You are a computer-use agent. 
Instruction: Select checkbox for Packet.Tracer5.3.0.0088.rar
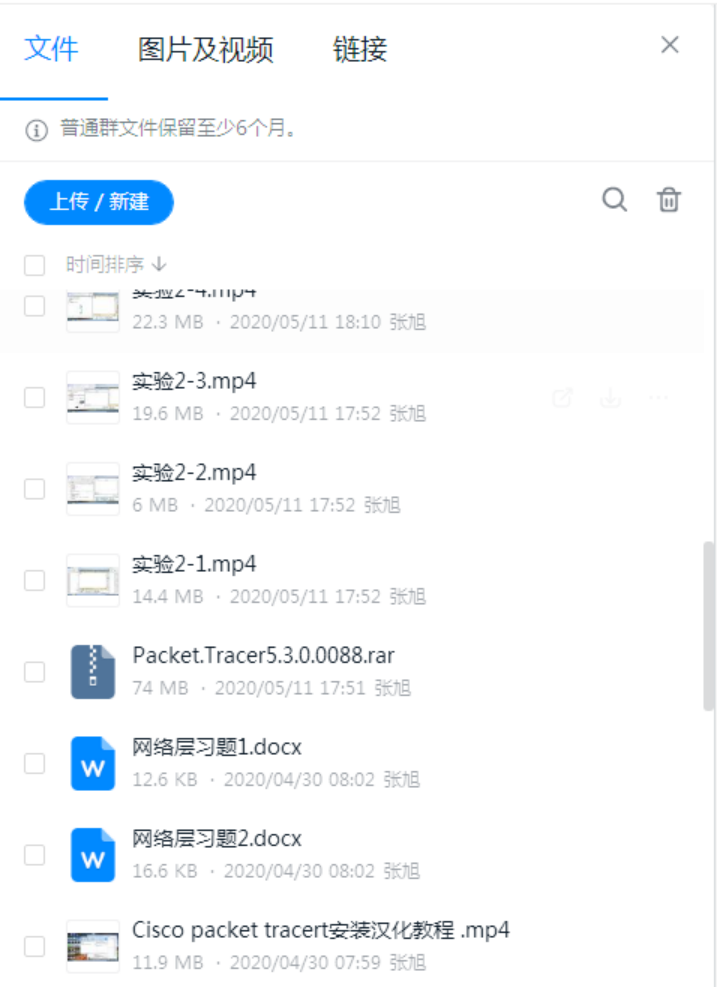tap(35, 672)
